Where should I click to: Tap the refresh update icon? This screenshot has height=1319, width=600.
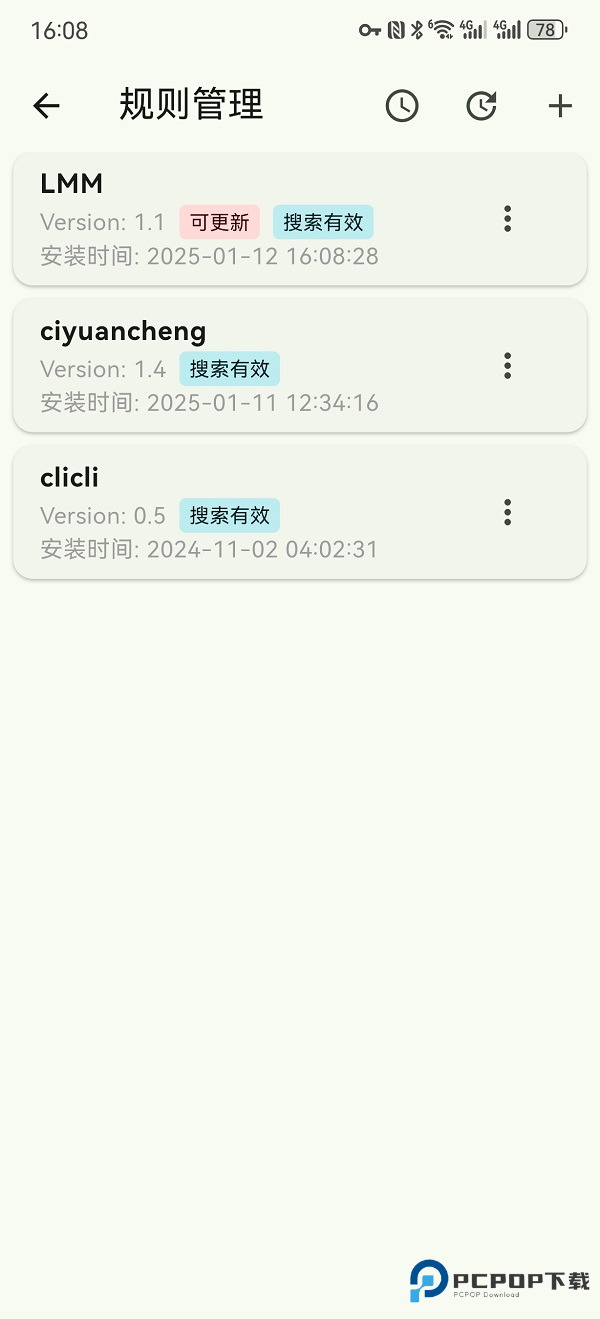(x=482, y=105)
